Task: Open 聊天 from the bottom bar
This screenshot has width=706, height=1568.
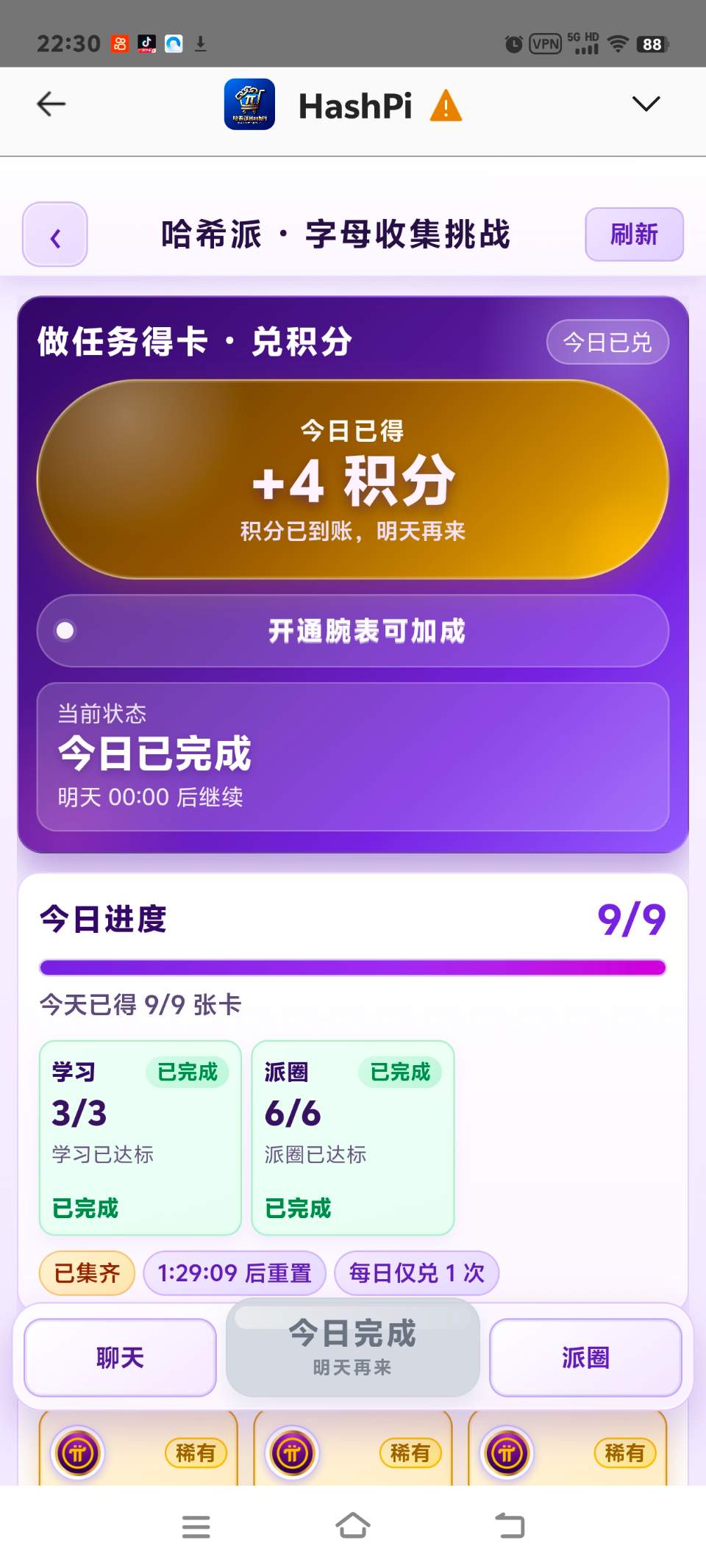Action: 121,1357
